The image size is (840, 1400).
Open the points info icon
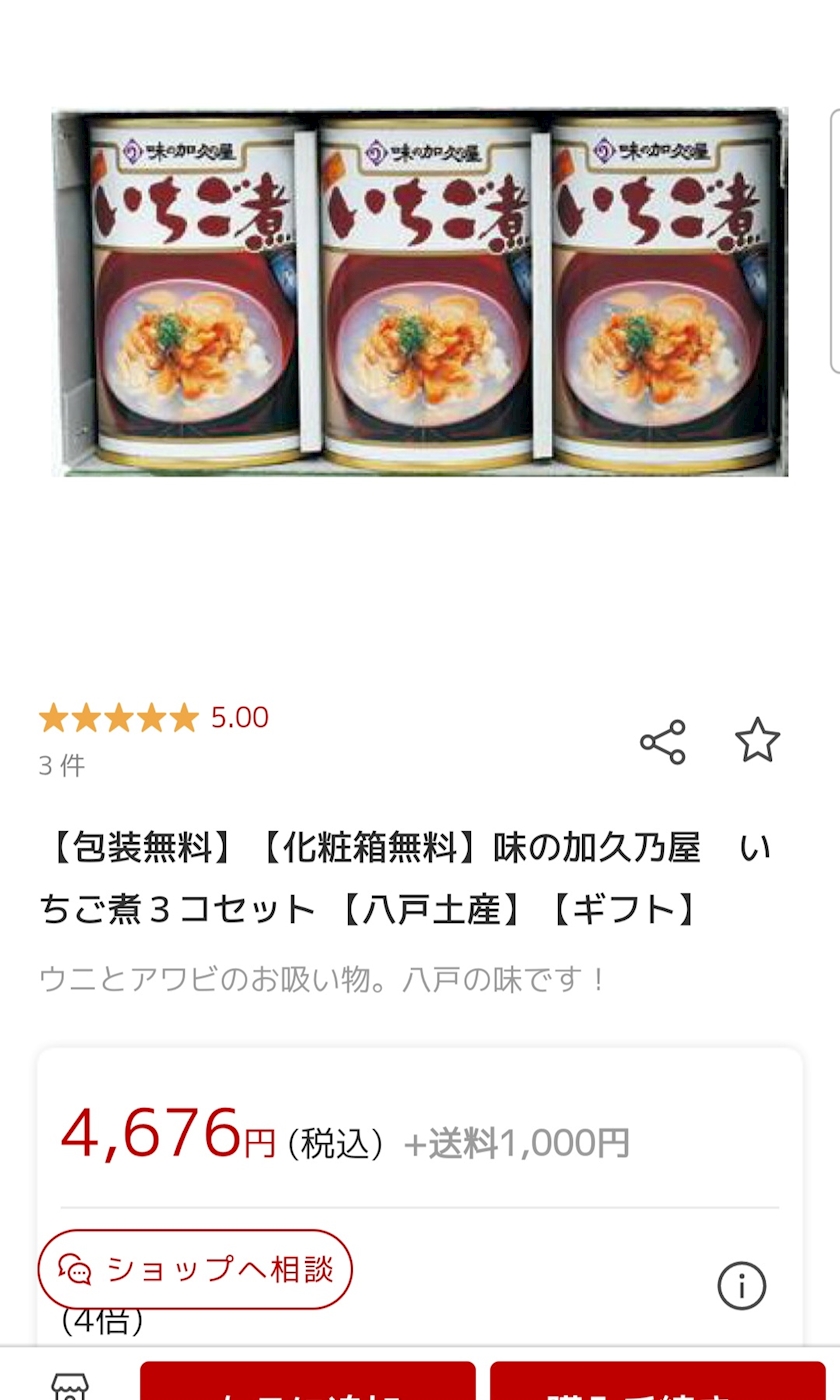(x=741, y=1286)
